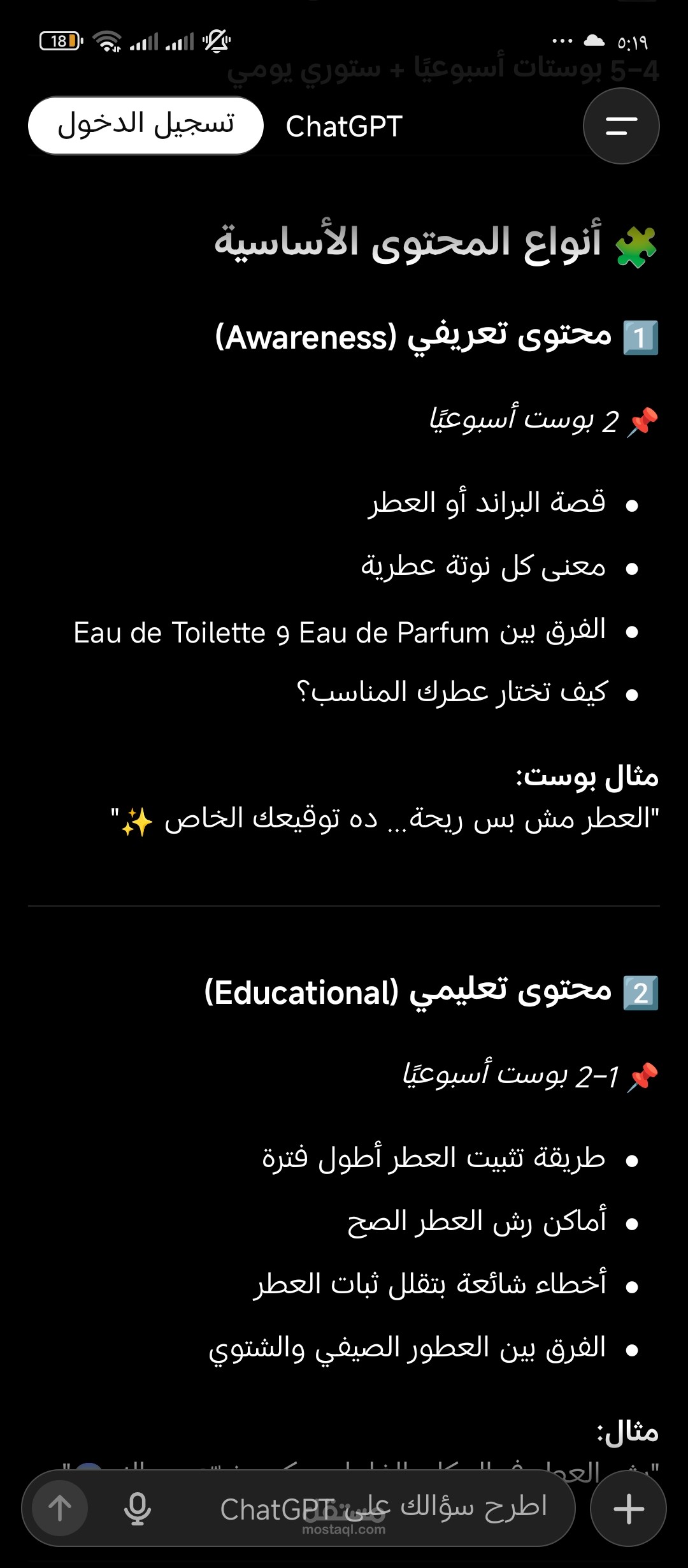Tap the تسجيل الدخول login button
The width and height of the screenshot is (688, 1568).
[x=146, y=126]
